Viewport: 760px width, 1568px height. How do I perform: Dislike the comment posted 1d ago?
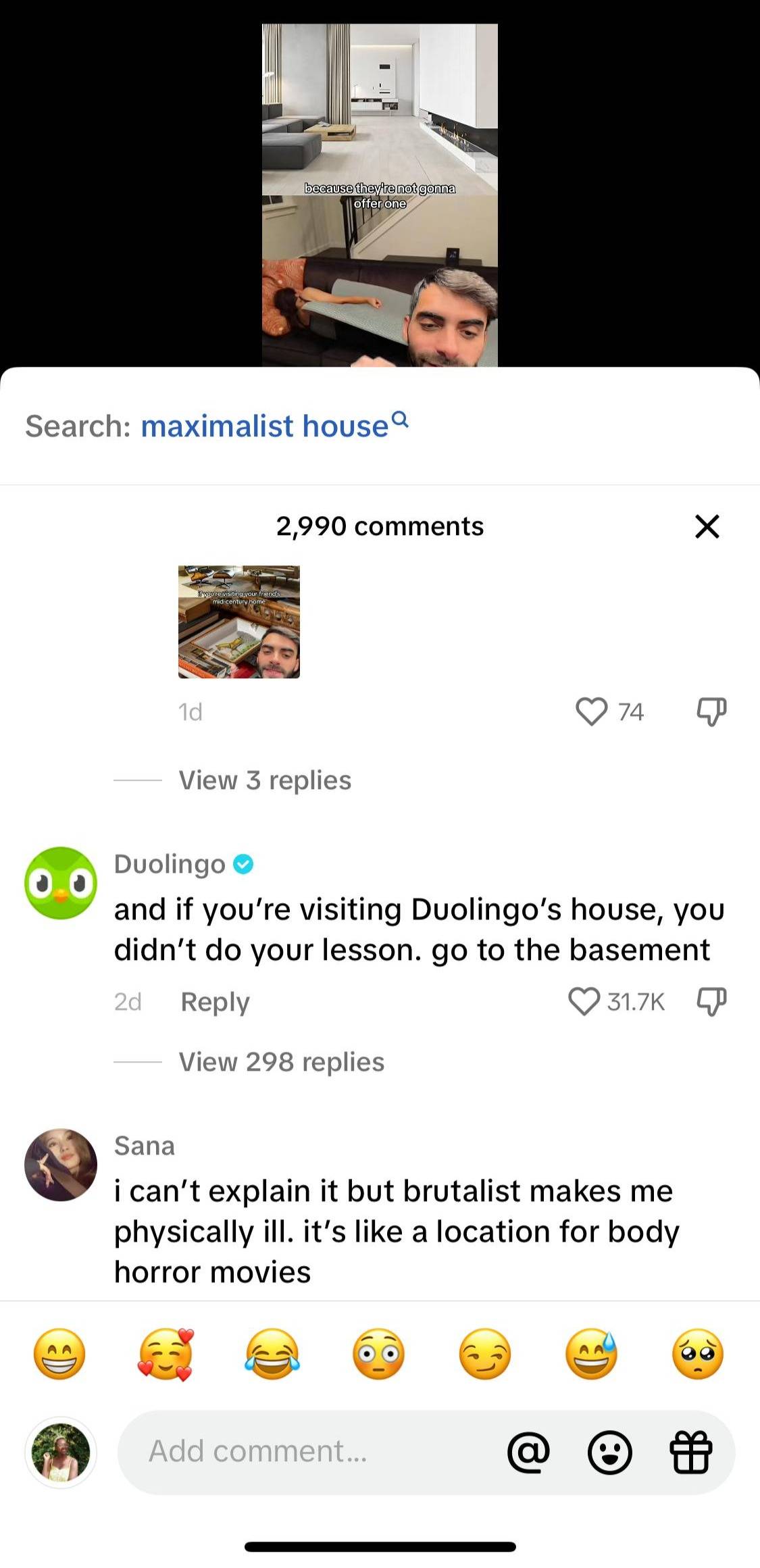(x=711, y=711)
